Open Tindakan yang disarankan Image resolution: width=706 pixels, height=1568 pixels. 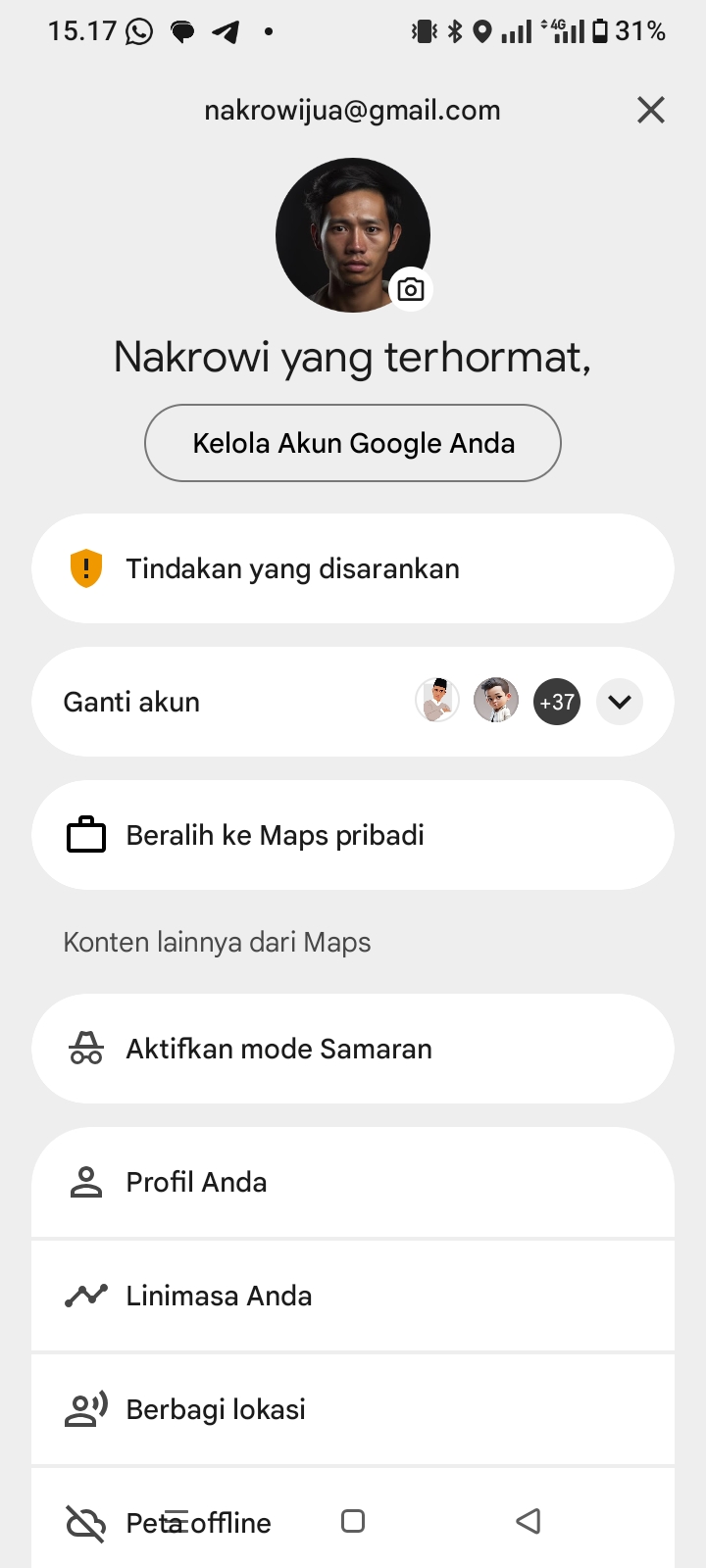click(x=353, y=568)
